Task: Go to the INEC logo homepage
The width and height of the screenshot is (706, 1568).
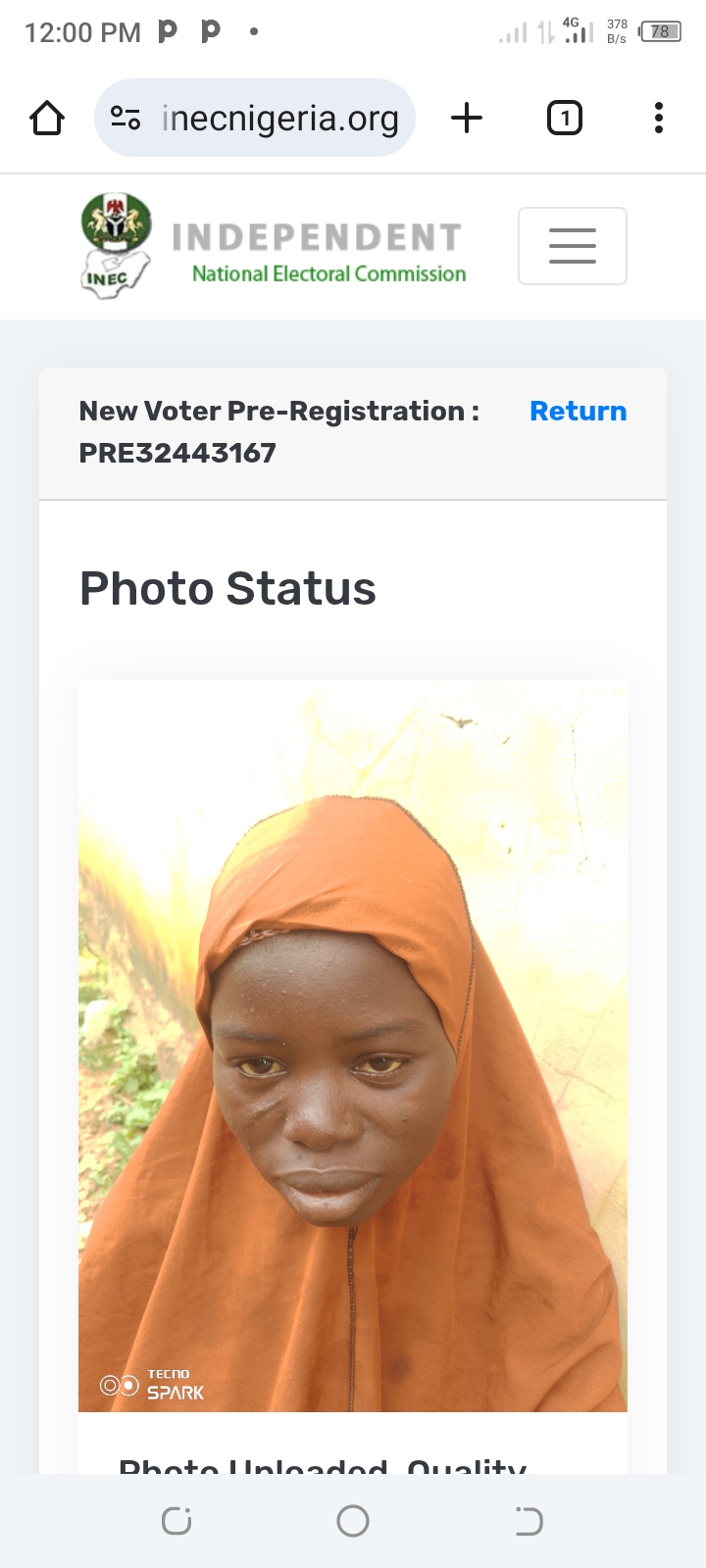Action: [x=273, y=246]
